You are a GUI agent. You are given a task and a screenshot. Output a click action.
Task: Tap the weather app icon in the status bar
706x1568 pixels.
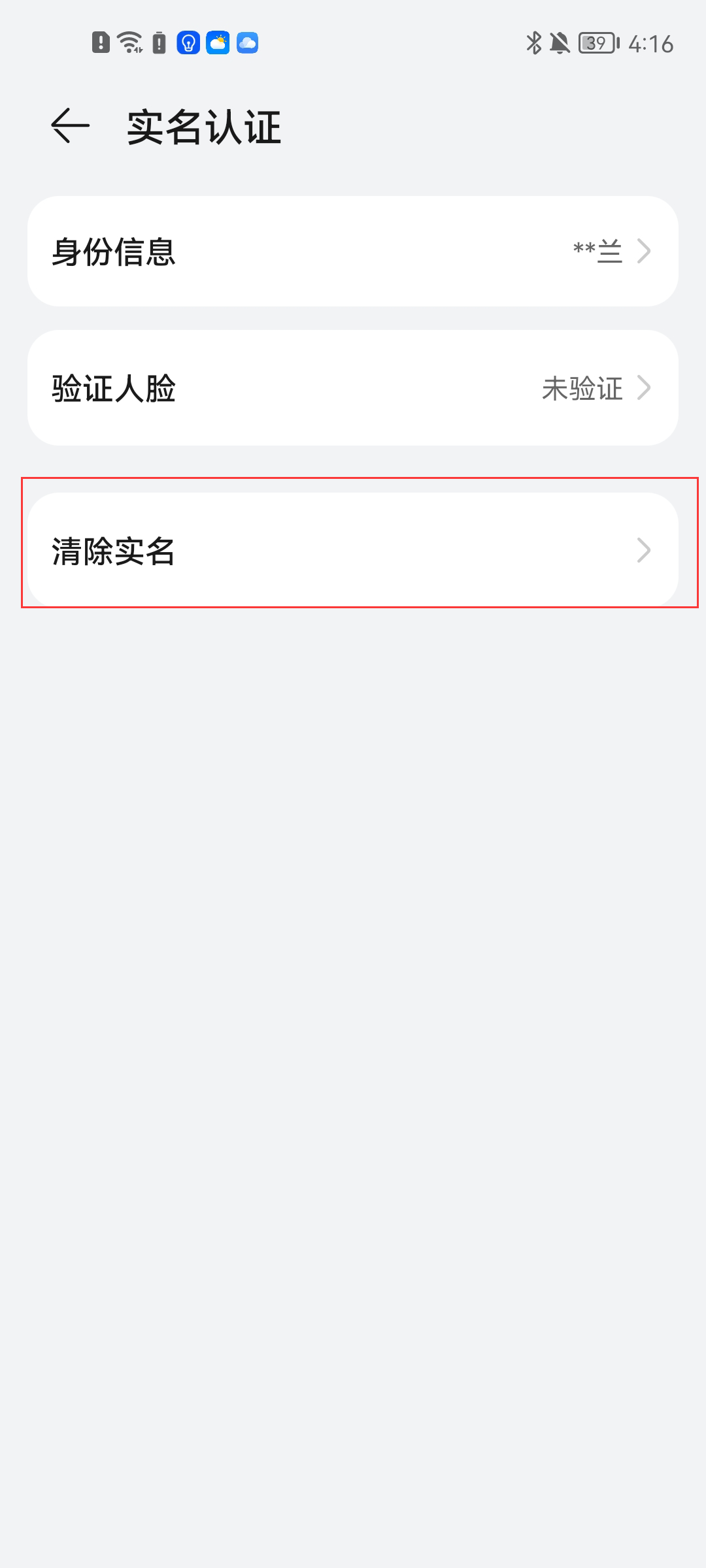click(218, 43)
